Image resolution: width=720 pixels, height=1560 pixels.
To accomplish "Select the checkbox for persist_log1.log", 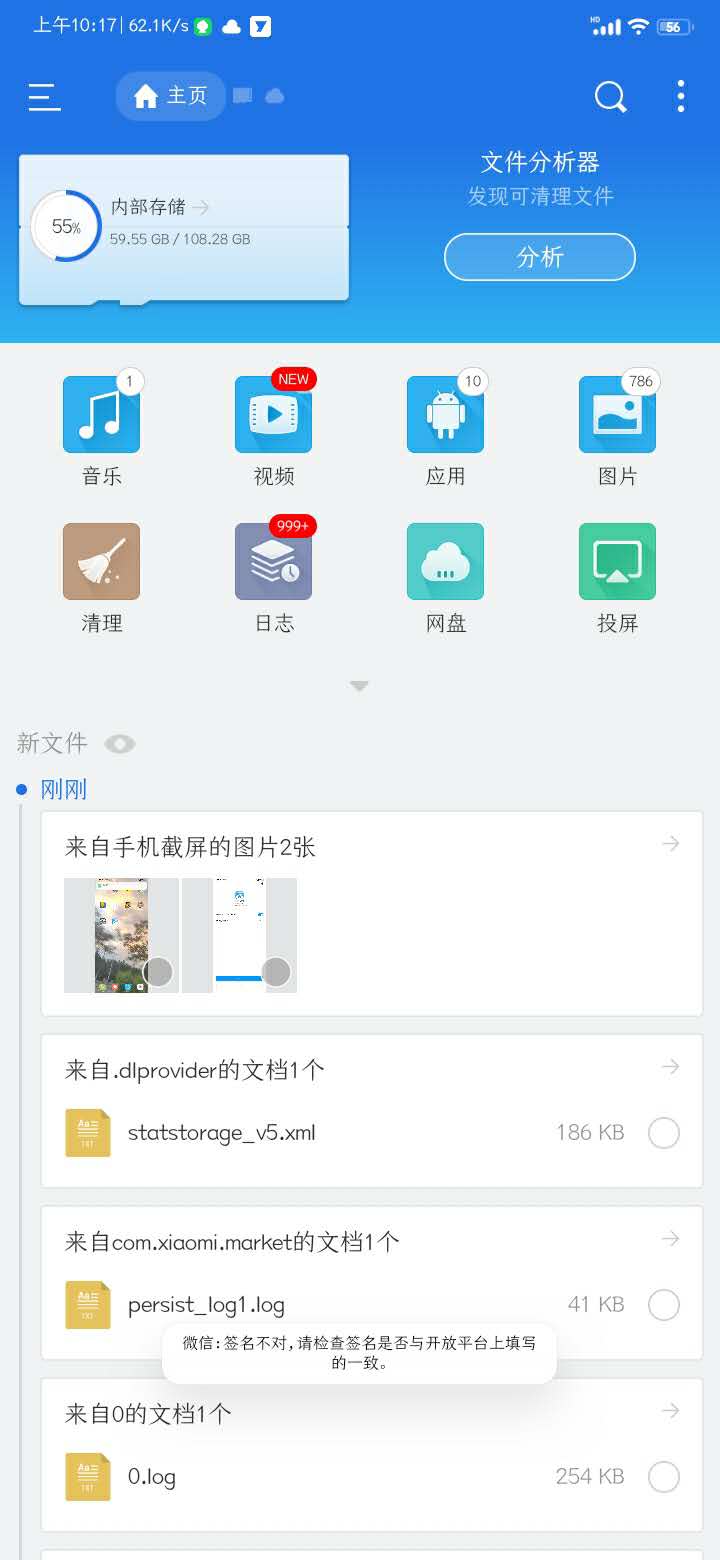I will coord(664,1305).
